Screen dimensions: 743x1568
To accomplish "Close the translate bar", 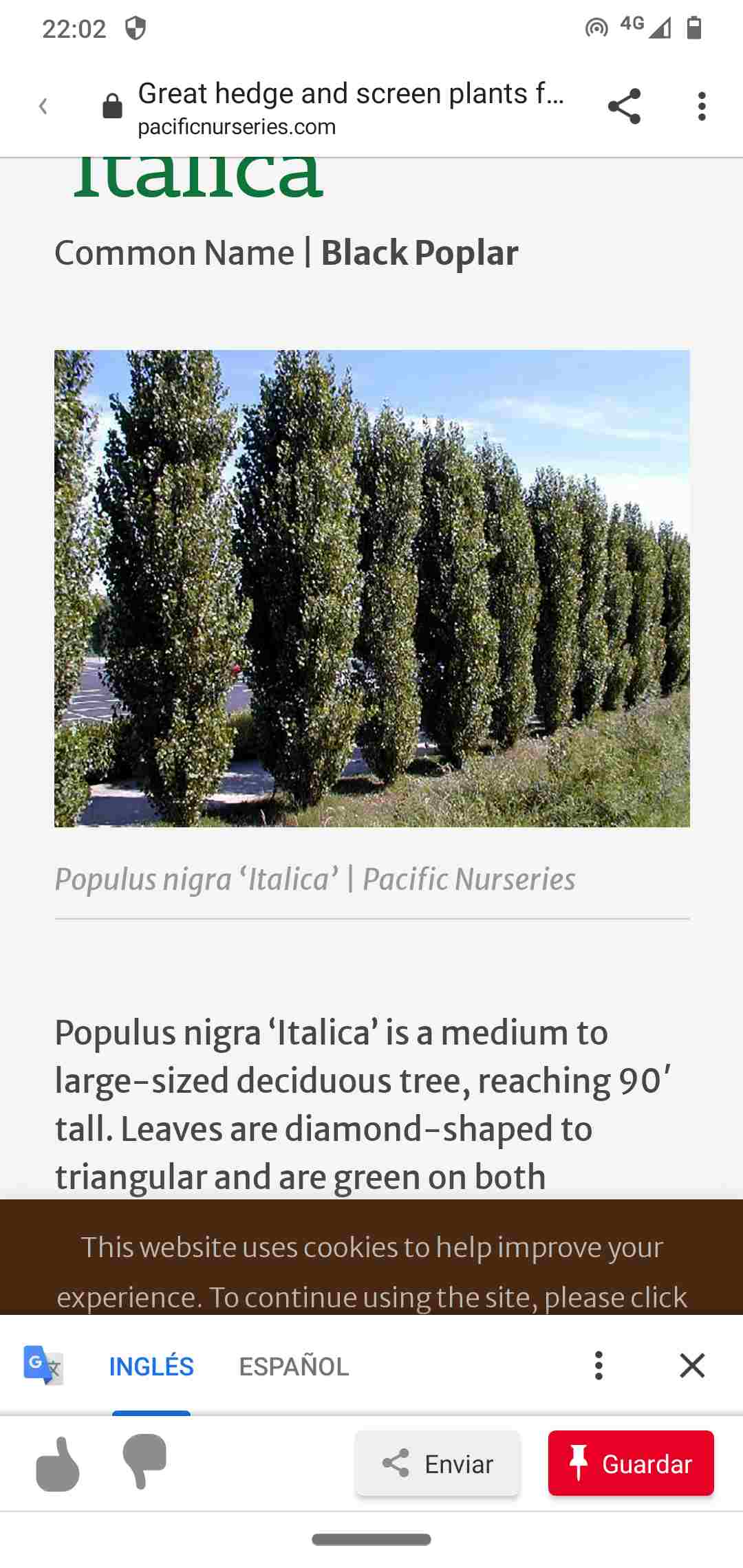I will point(692,1365).
